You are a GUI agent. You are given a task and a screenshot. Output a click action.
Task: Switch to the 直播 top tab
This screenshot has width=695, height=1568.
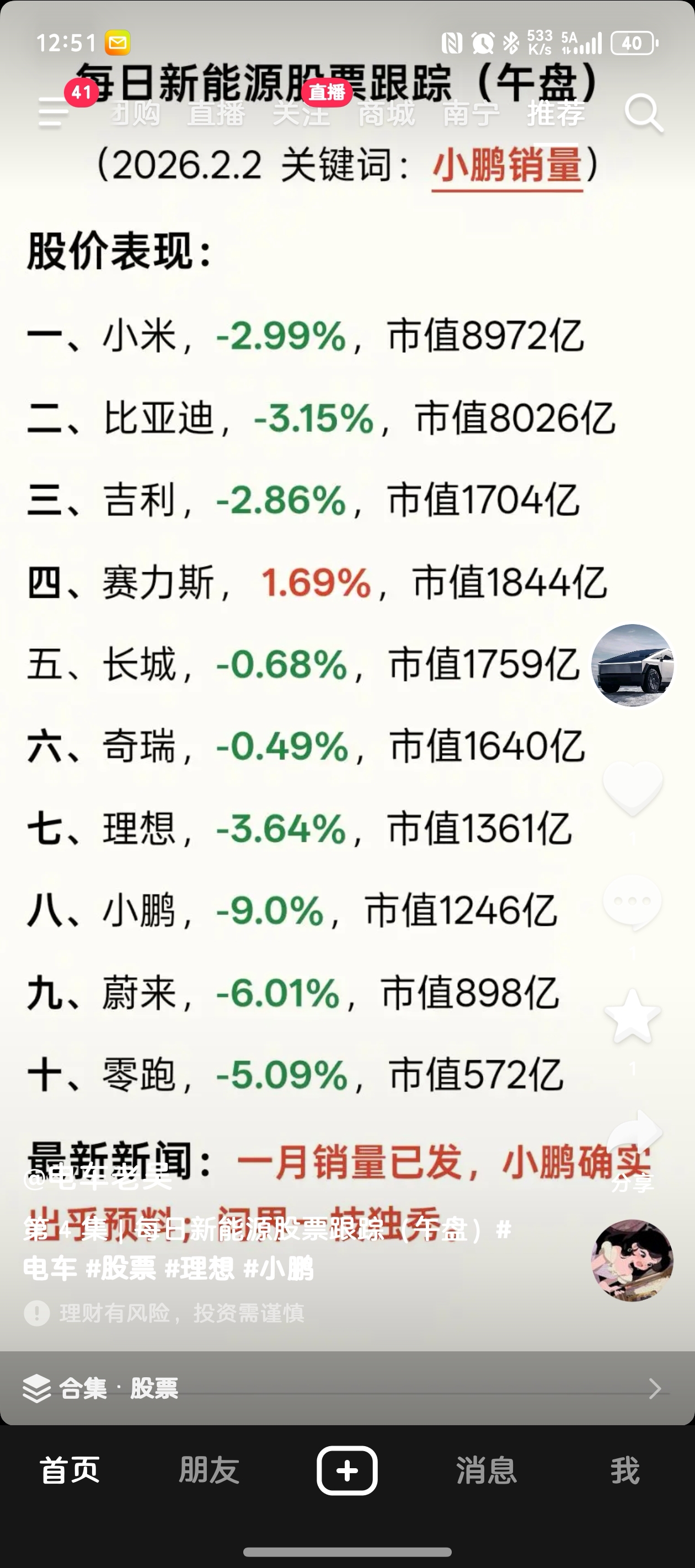tap(216, 113)
